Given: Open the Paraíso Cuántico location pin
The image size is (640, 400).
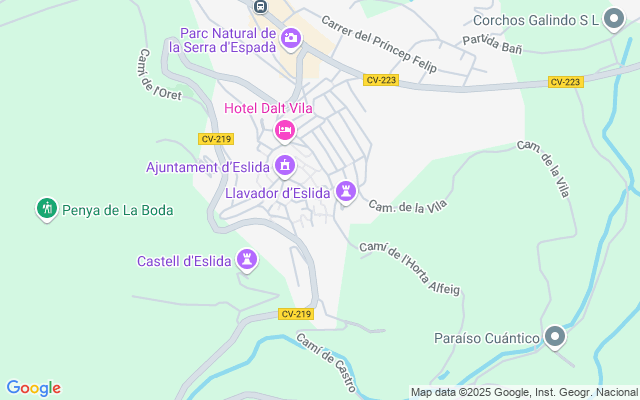Looking at the screenshot, I should 555,338.
